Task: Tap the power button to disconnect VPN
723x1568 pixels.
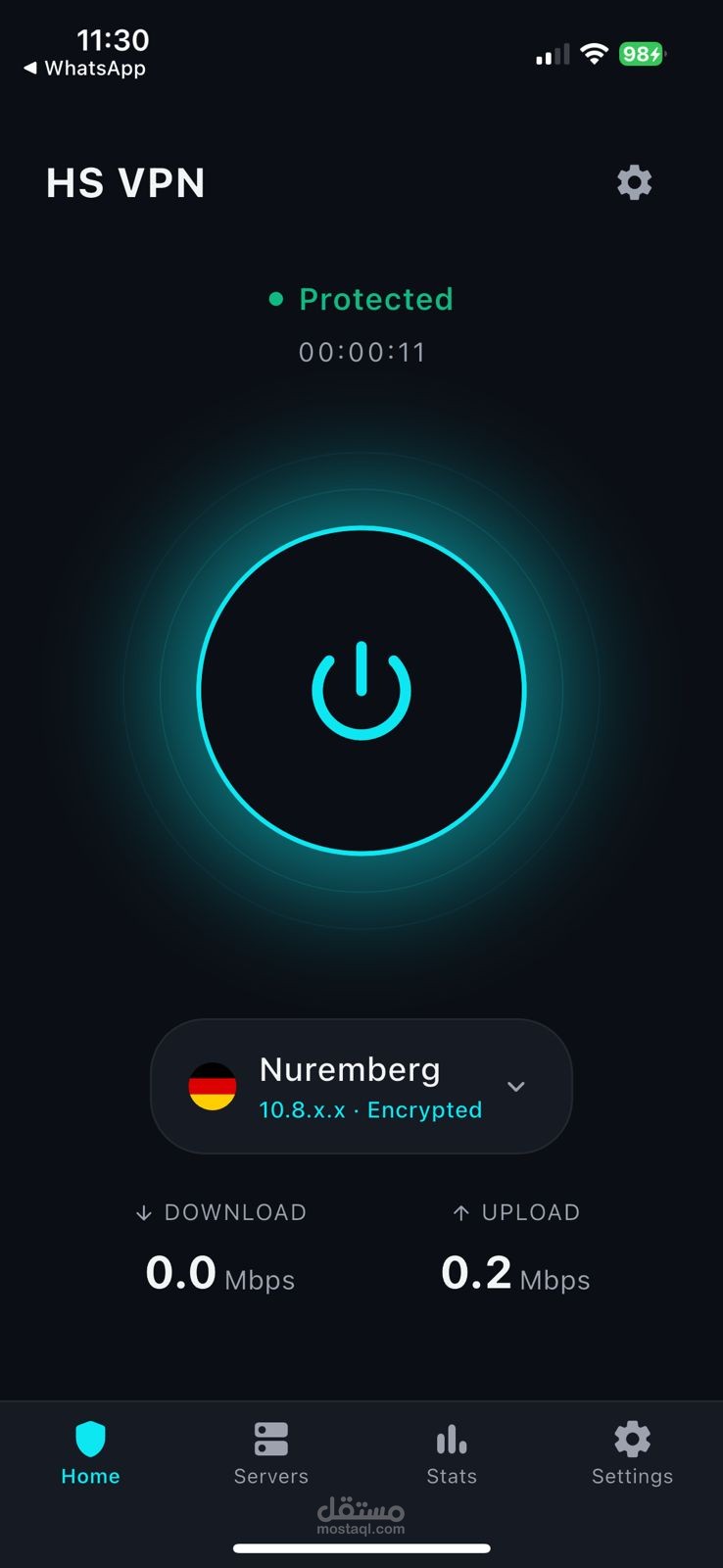Action: (361, 690)
